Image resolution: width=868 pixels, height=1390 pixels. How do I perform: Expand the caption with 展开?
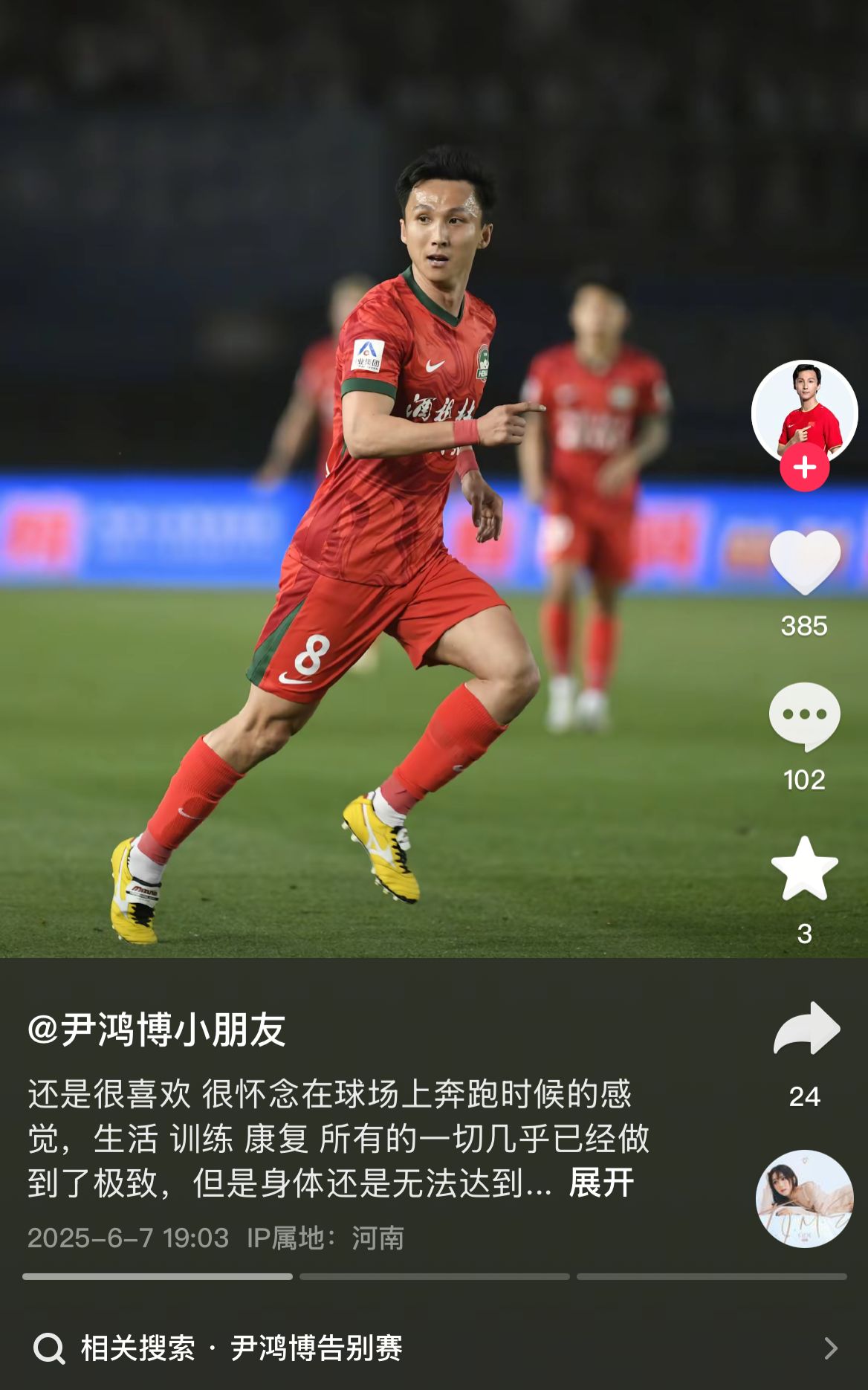[600, 1183]
